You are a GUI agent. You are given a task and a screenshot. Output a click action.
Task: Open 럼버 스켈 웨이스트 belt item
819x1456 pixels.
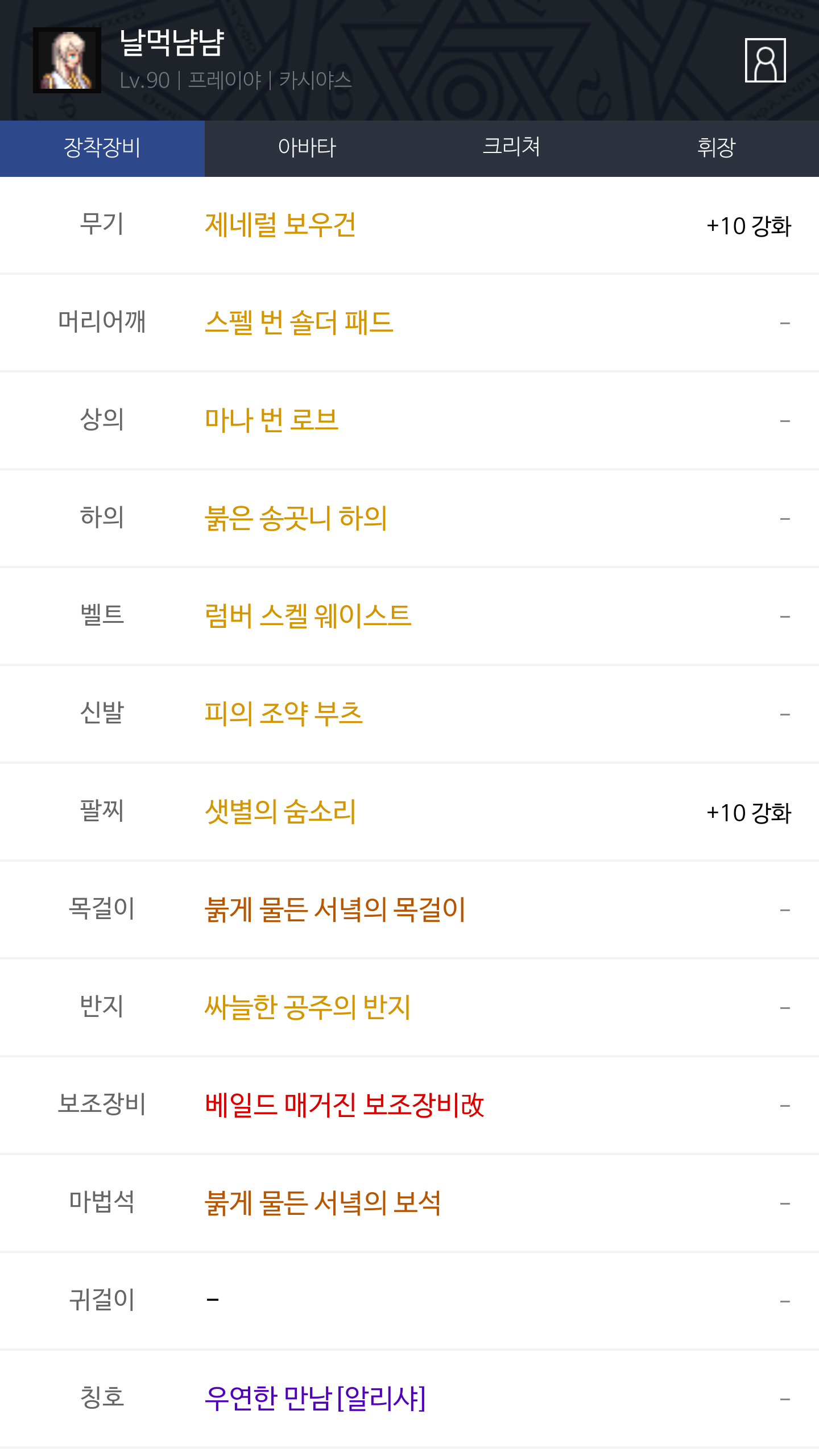[308, 617]
